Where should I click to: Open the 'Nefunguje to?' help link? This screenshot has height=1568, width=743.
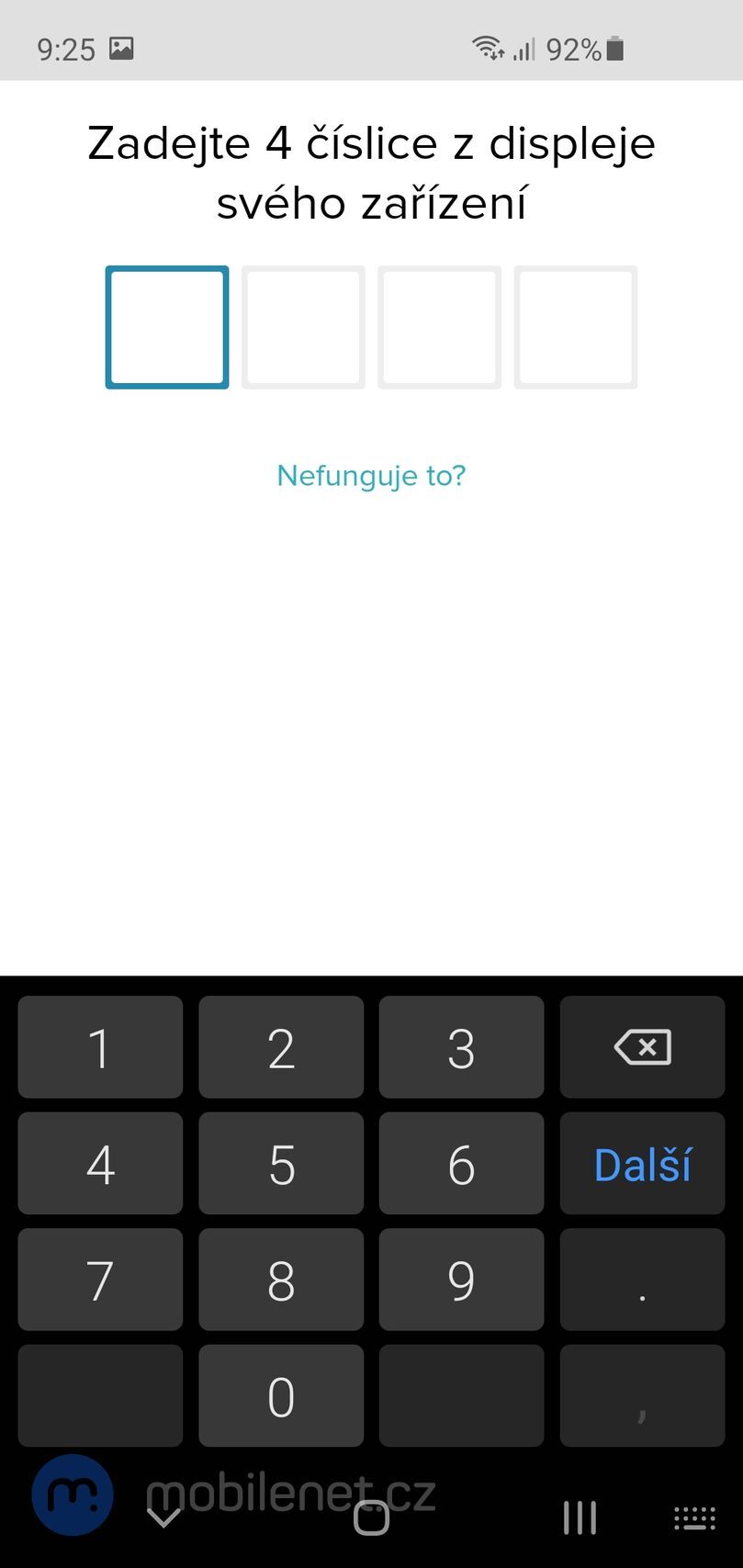tap(371, 475)
